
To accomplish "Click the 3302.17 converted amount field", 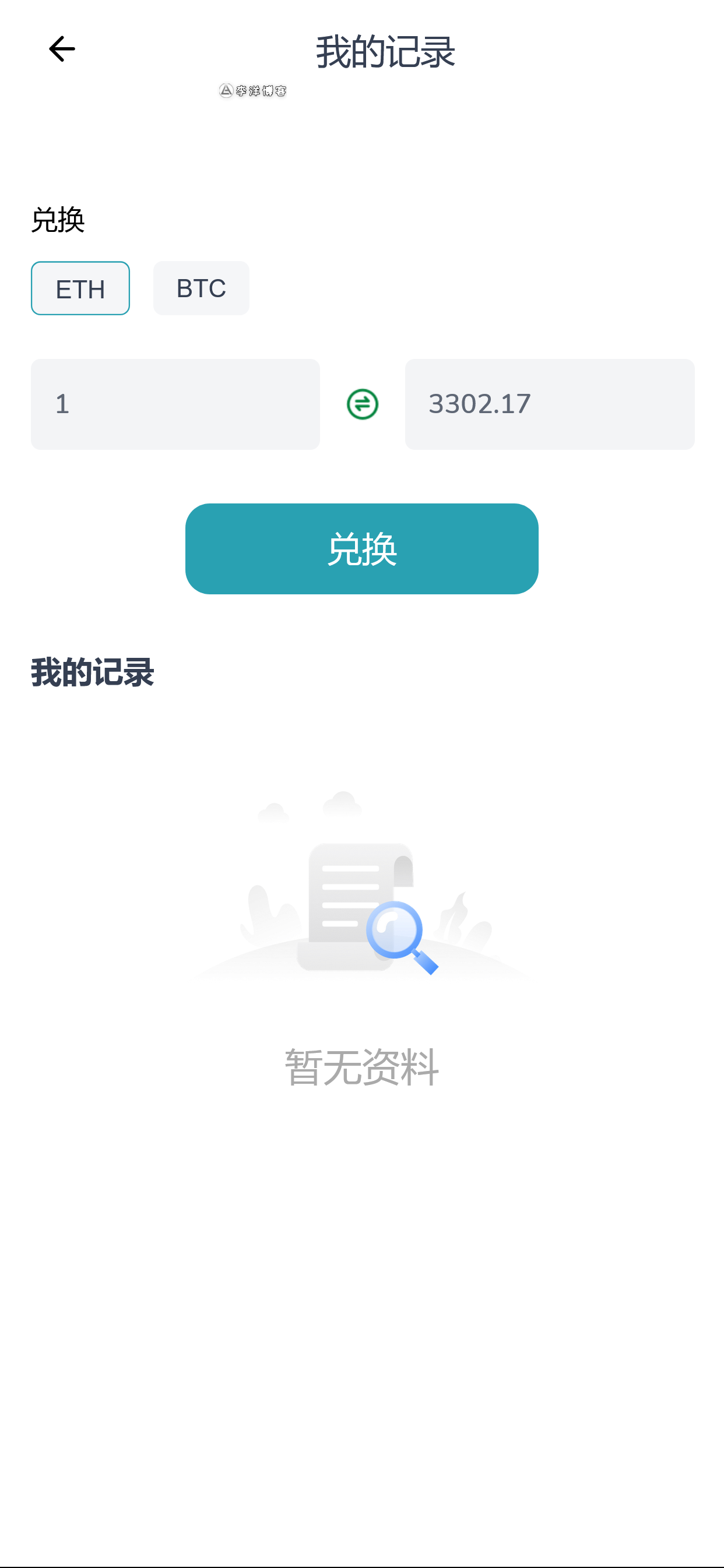I will point(549,404).
